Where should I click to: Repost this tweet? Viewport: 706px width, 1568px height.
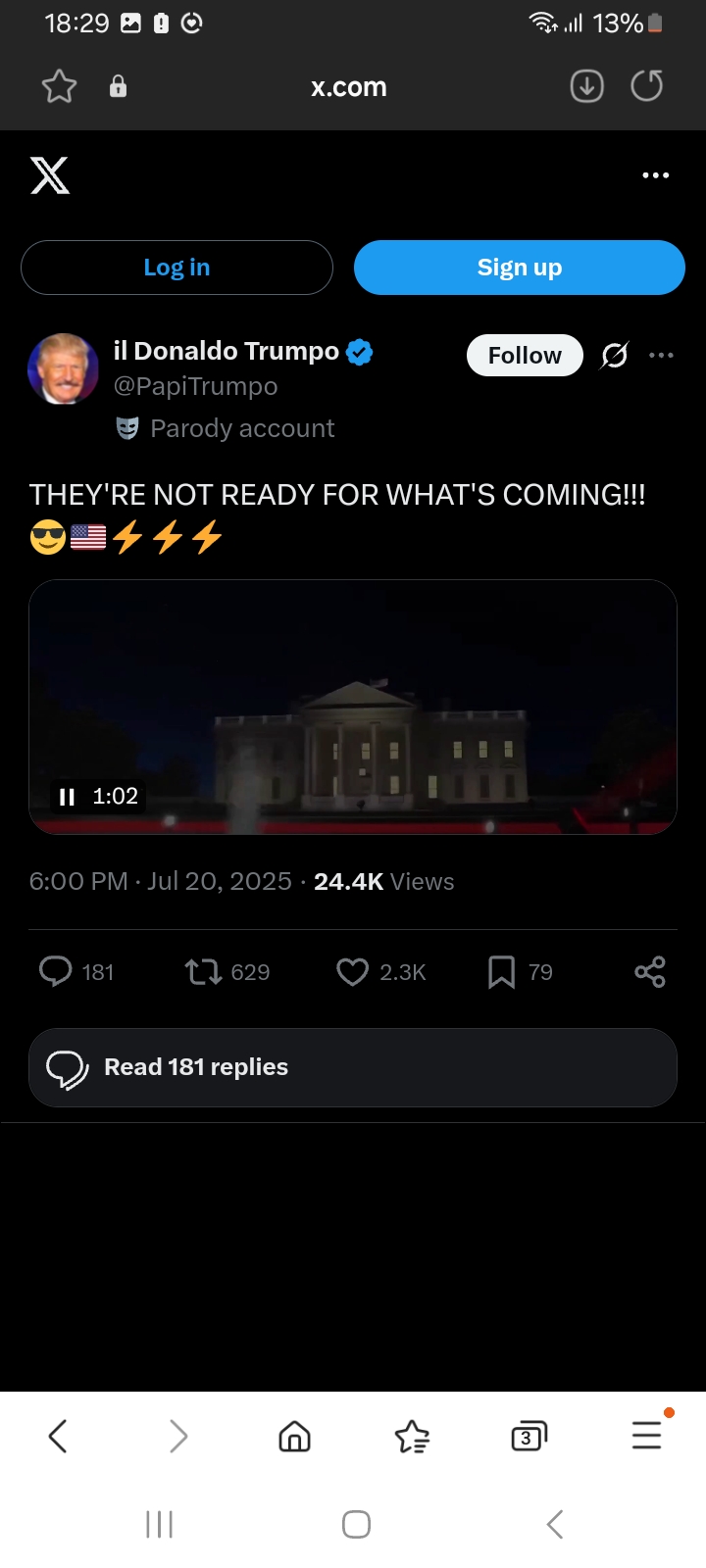click(x=203, y=971)
